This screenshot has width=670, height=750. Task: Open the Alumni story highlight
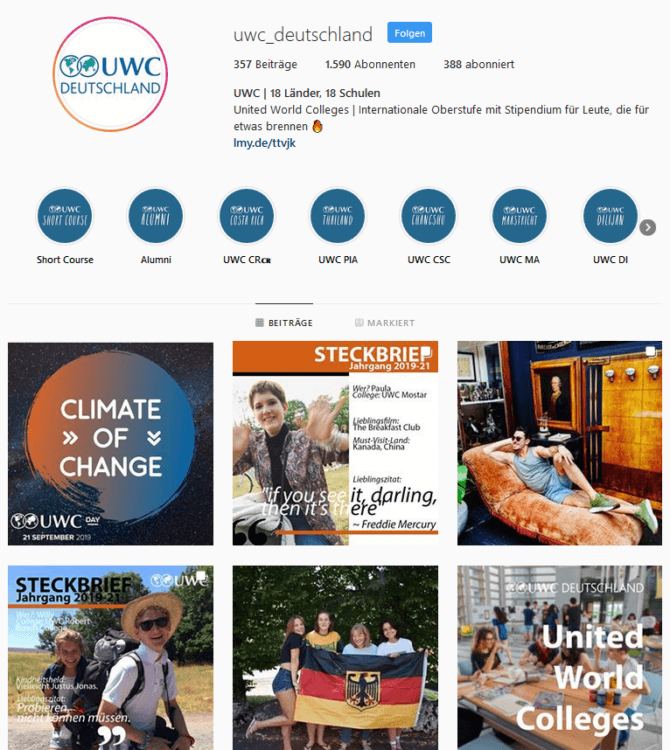coord(156,217)
